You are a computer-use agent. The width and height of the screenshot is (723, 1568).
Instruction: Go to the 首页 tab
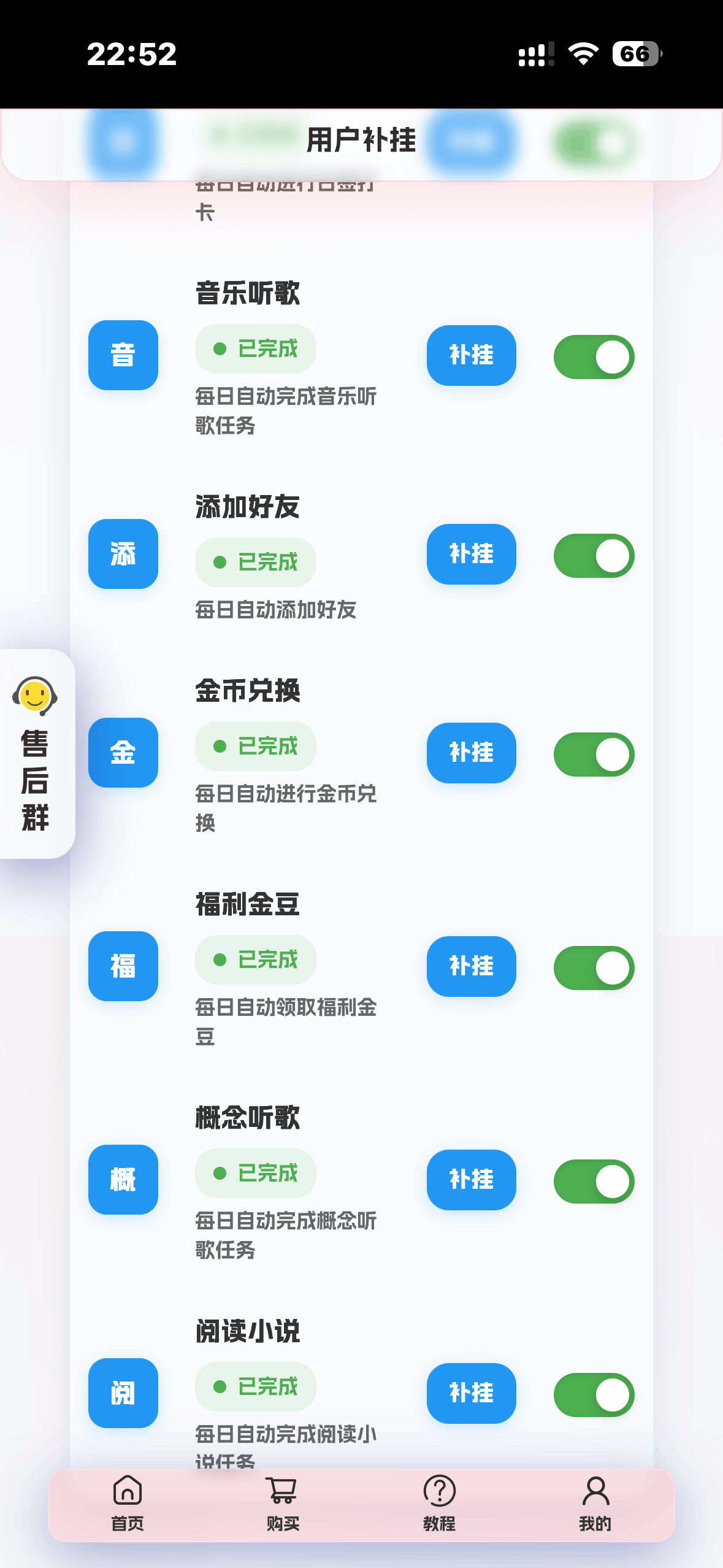[x=128, y=1504]
